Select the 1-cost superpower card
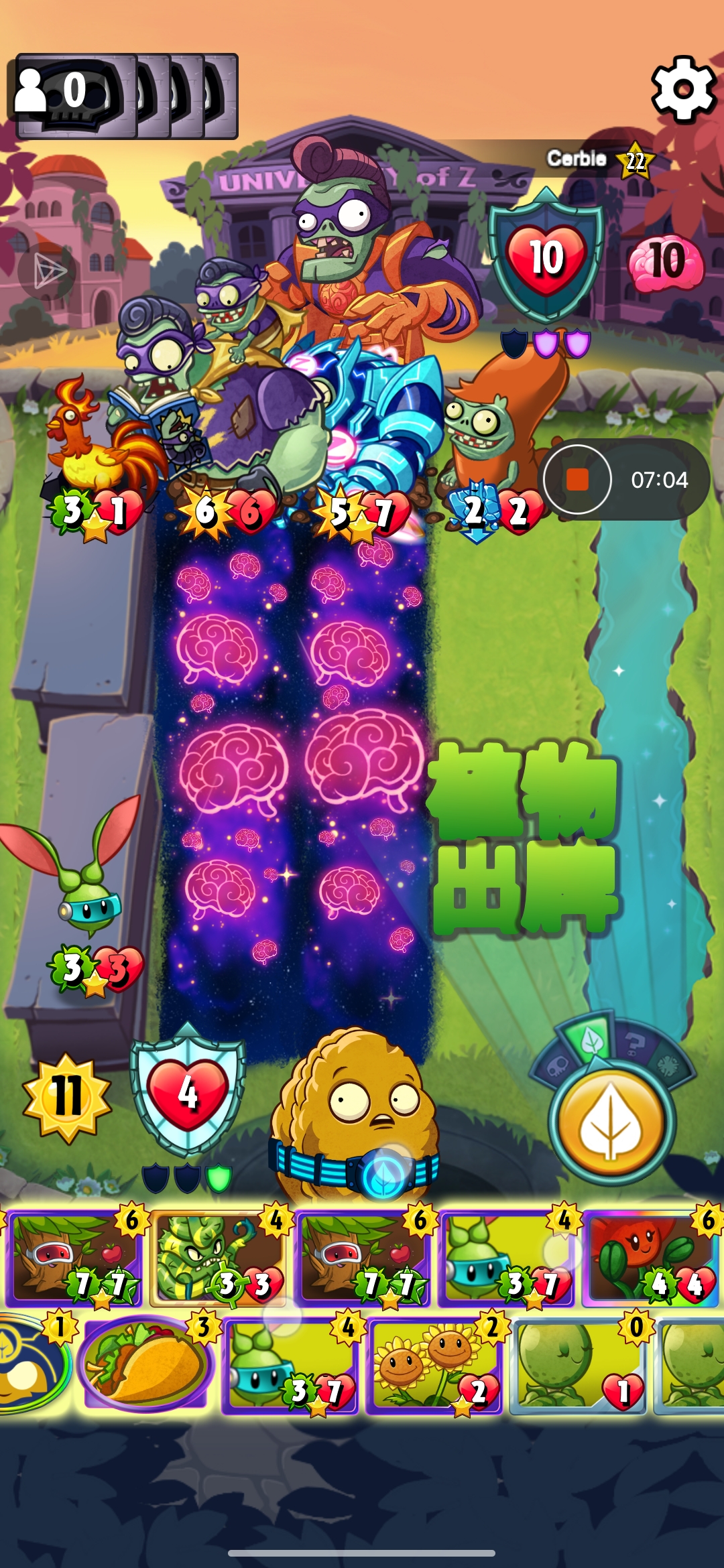The image size is (724, 1568). pos(30,1364)
